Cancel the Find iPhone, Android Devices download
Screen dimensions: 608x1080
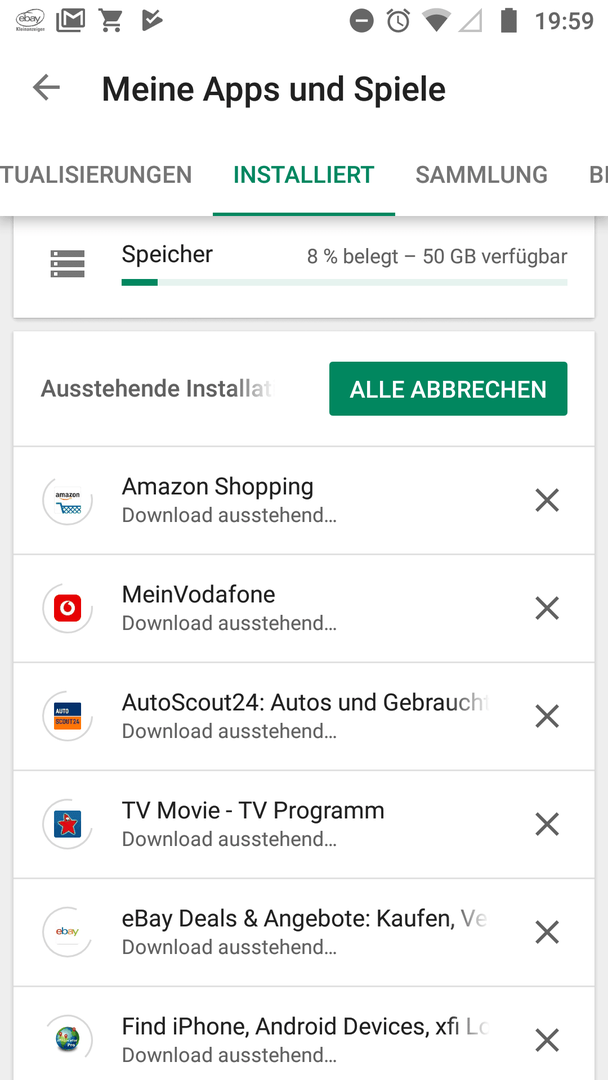click(547, 1040)
